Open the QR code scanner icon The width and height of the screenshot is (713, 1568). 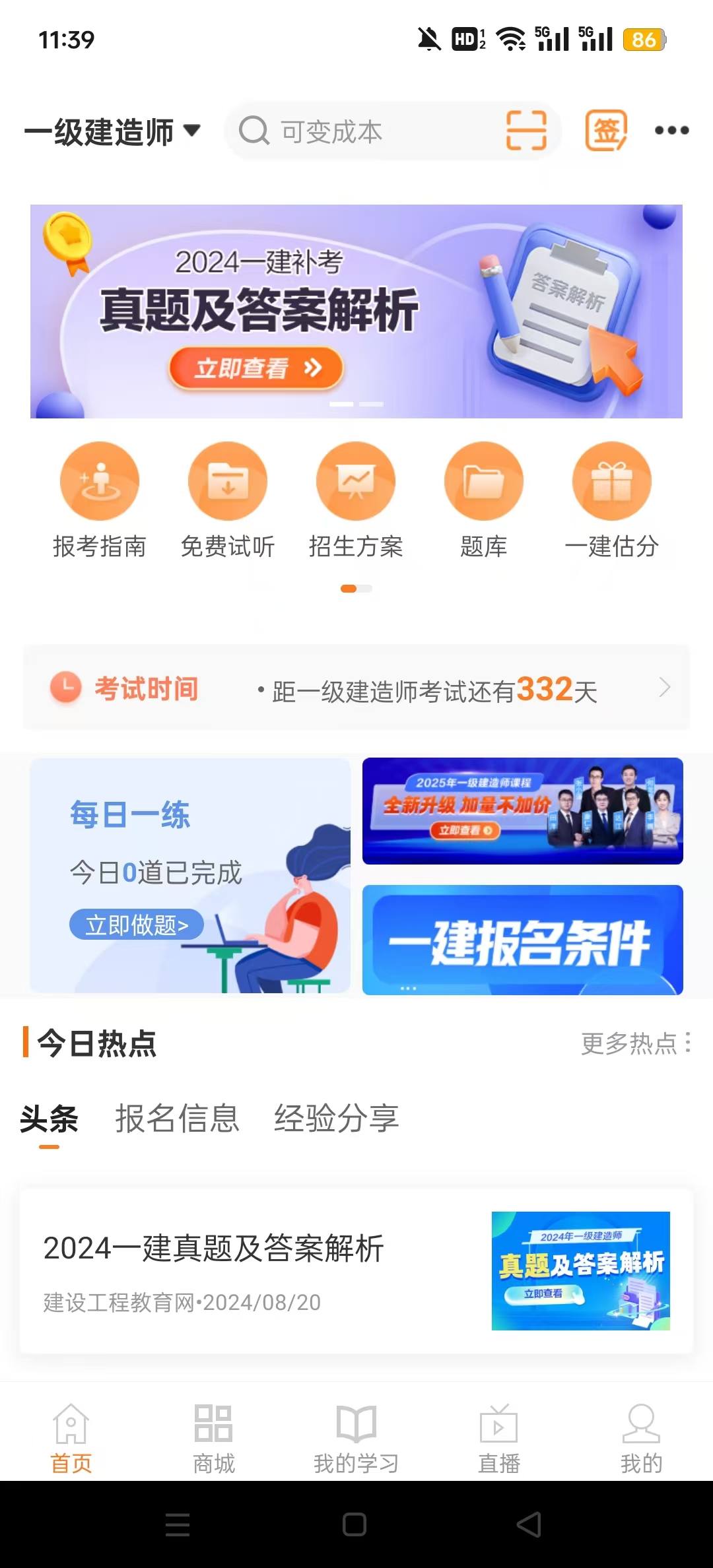click(526, 131)
